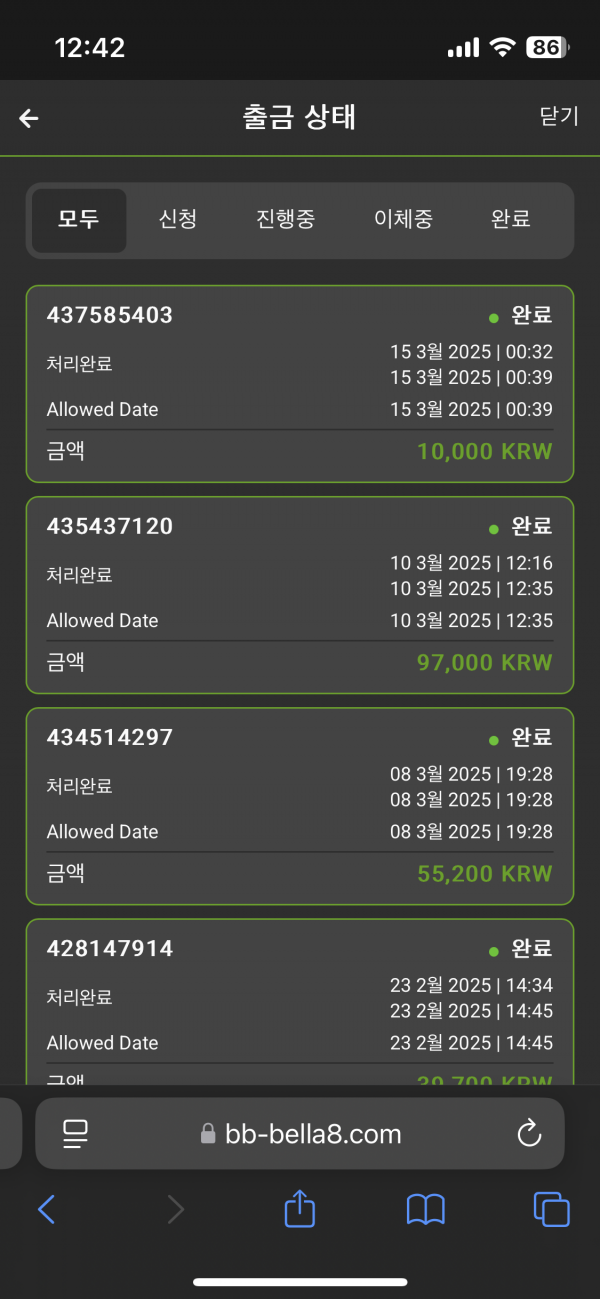Image resolution: width=600 pixels, height=1299 pixels.
Task: Switch to the 이체중 tab
Action: [x=403, y=220]
